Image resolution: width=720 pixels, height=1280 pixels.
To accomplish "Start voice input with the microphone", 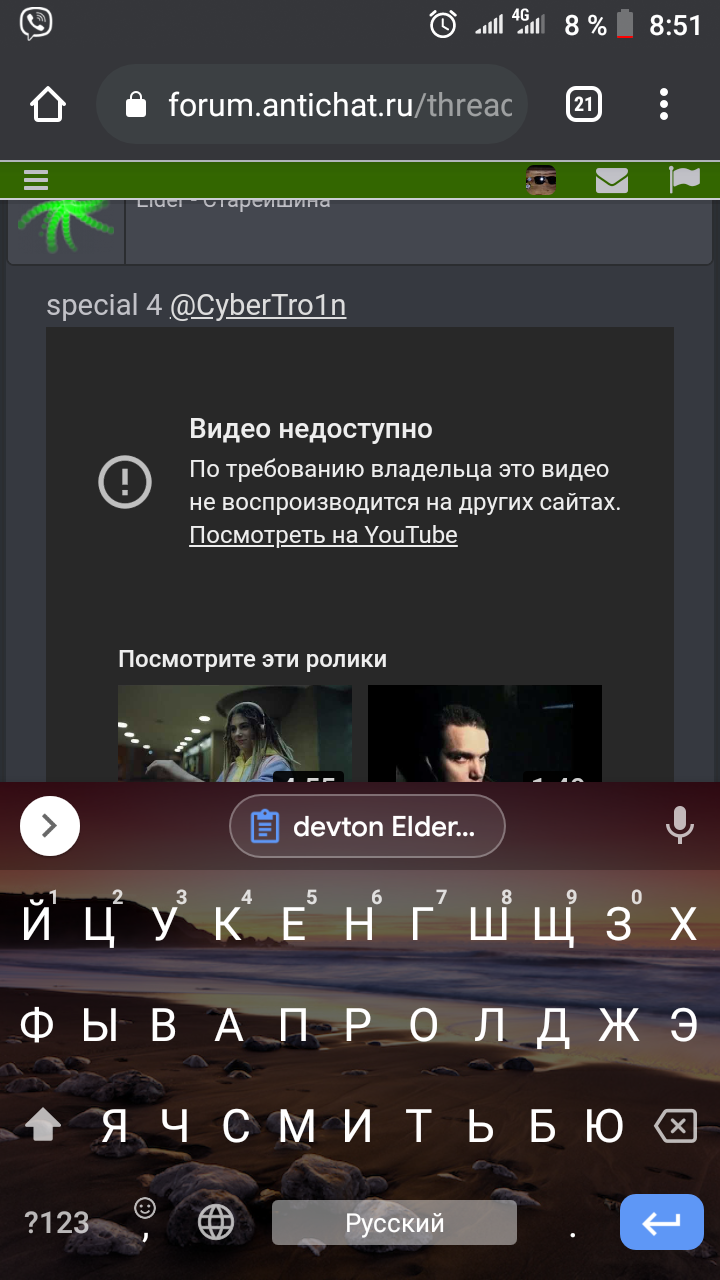I will point(679,826).
